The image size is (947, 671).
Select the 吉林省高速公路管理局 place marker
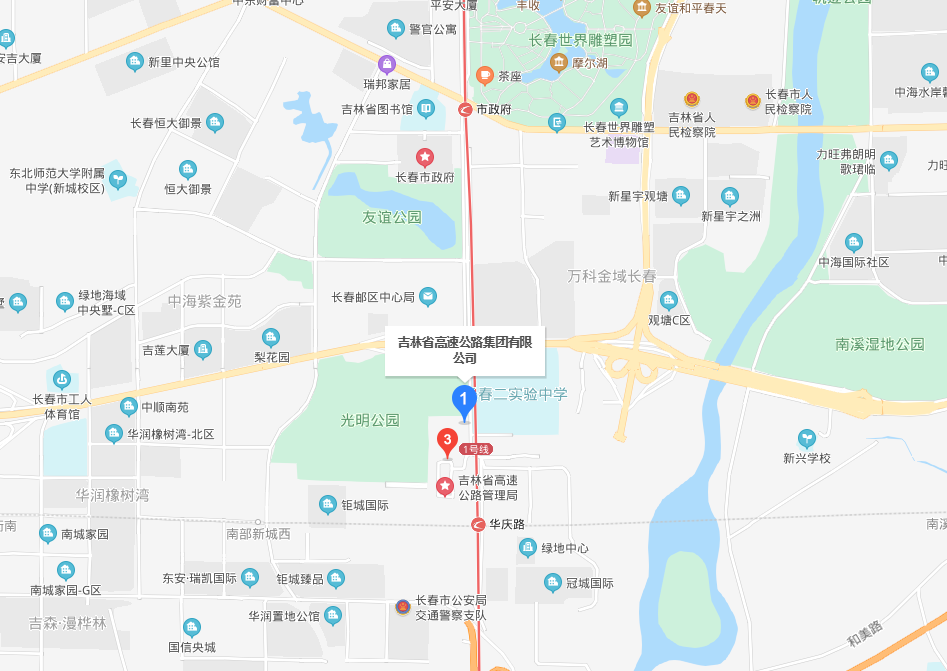click(445, 487)
